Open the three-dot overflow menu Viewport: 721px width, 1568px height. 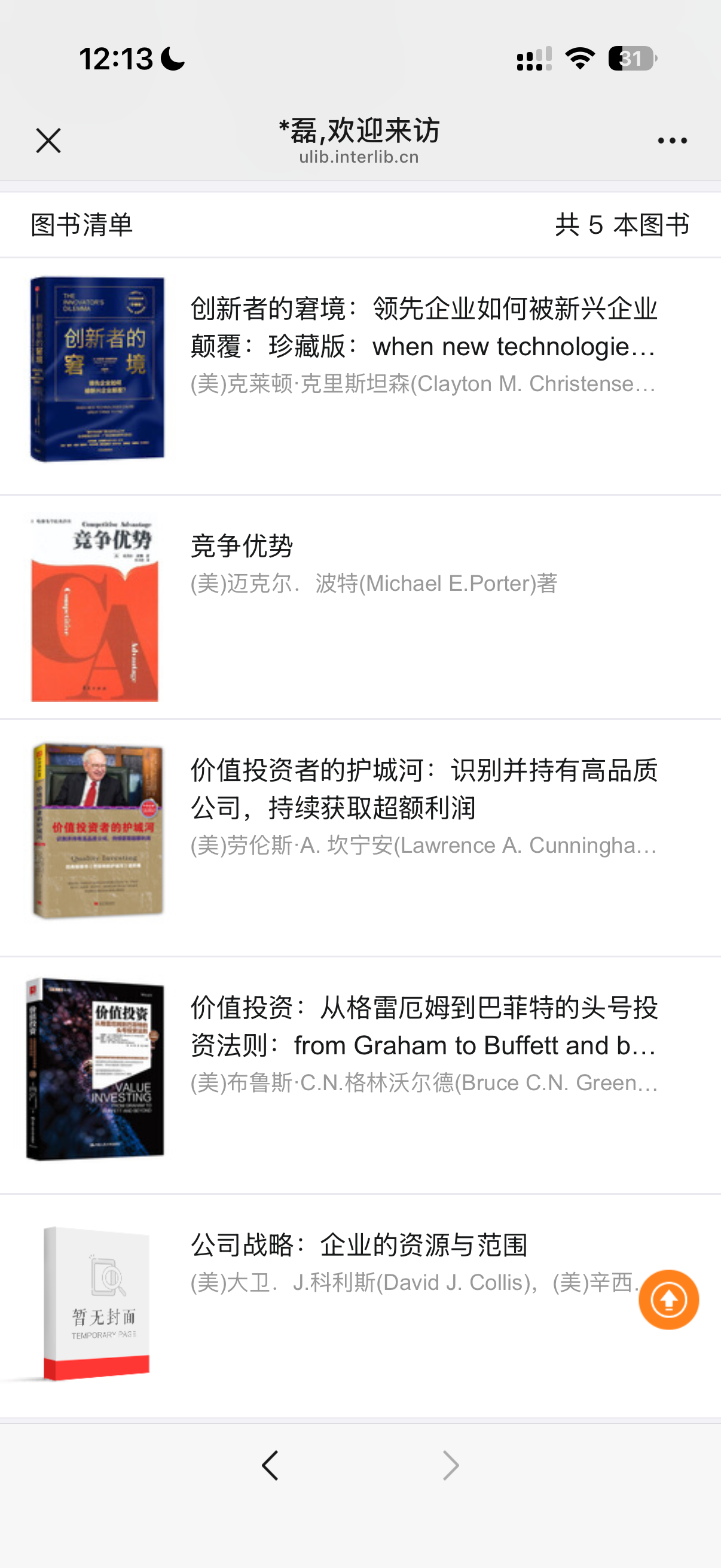click(672, 141)
